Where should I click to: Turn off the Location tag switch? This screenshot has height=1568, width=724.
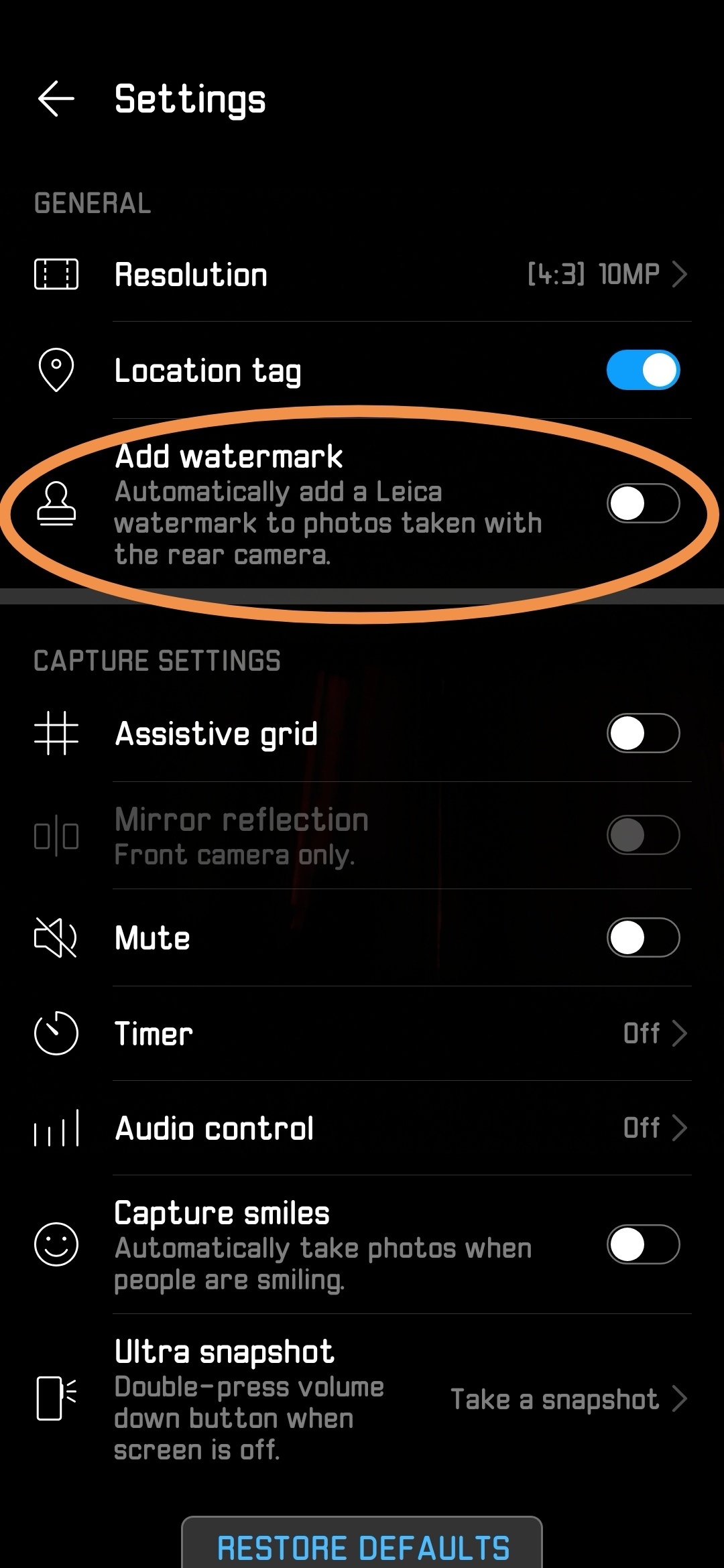click(643, 370)
